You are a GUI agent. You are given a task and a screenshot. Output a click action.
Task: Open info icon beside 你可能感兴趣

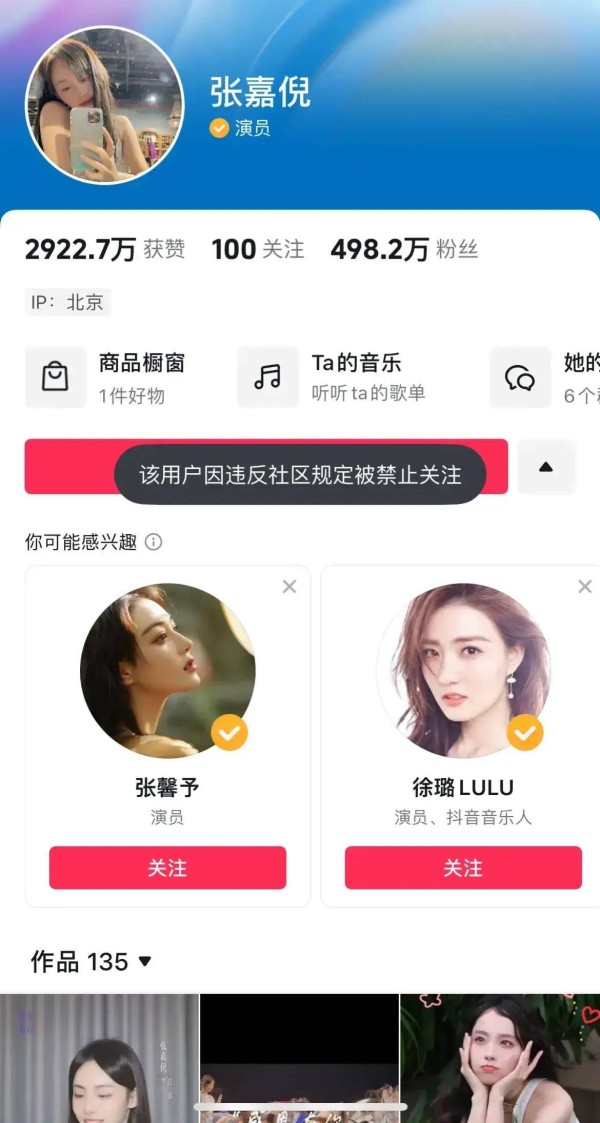point(153,542)
